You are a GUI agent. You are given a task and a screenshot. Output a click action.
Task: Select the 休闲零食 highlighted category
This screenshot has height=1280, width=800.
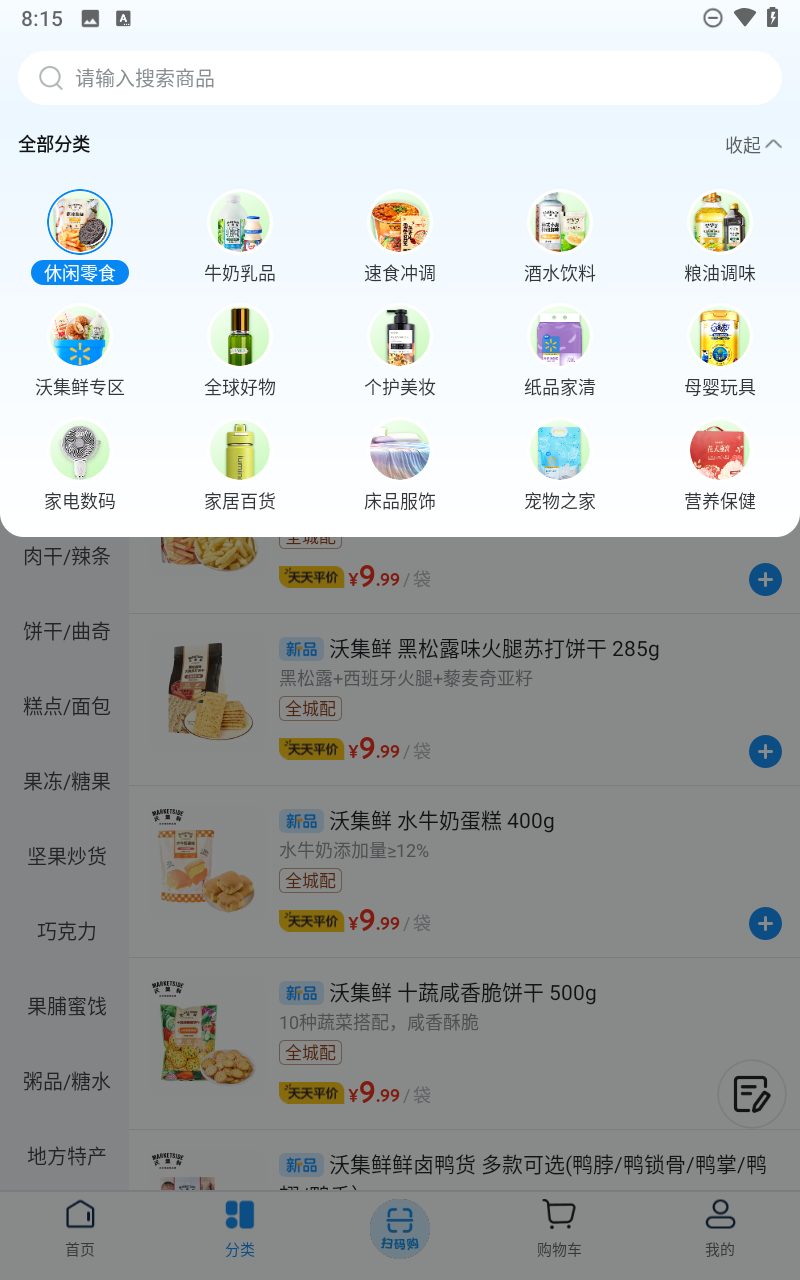(80, 221)
